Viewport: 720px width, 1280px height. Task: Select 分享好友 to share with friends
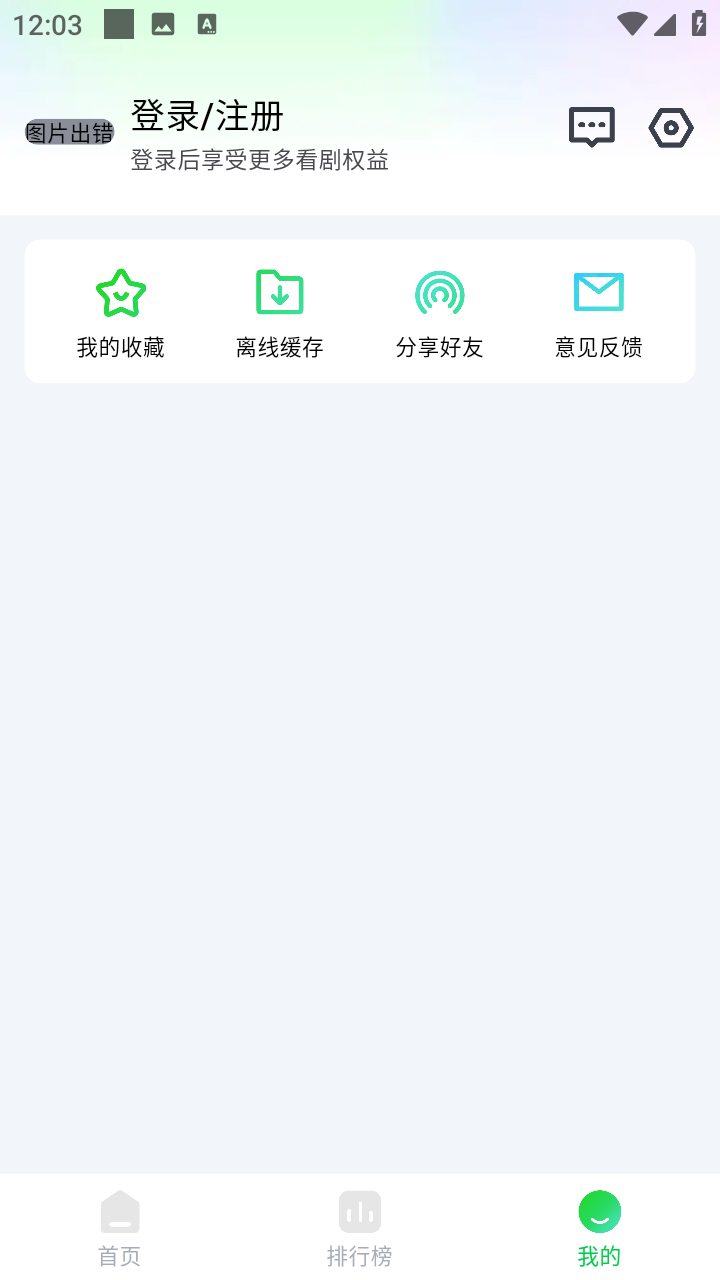[440, 313]
